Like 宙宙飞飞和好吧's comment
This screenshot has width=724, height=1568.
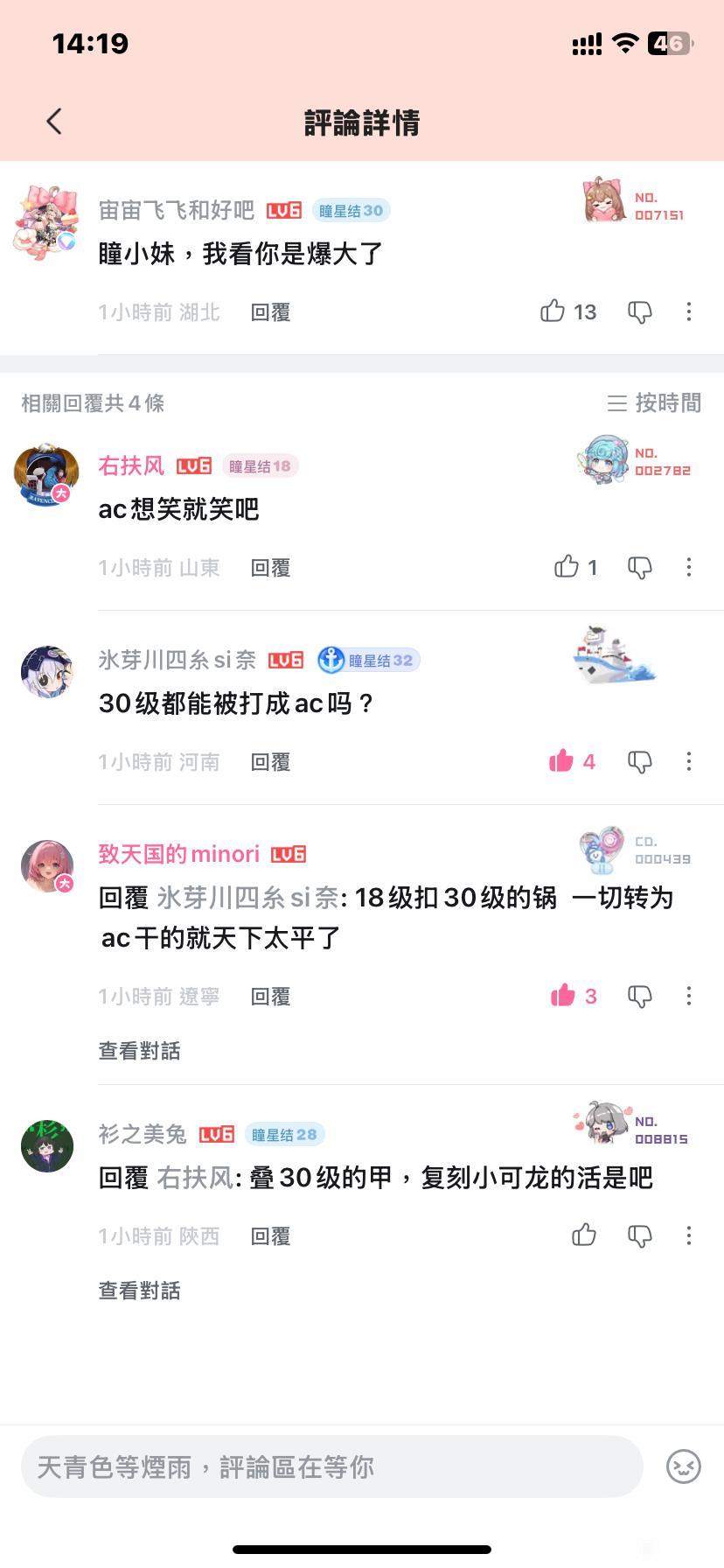pyautogui.click(x=553, y=311)
